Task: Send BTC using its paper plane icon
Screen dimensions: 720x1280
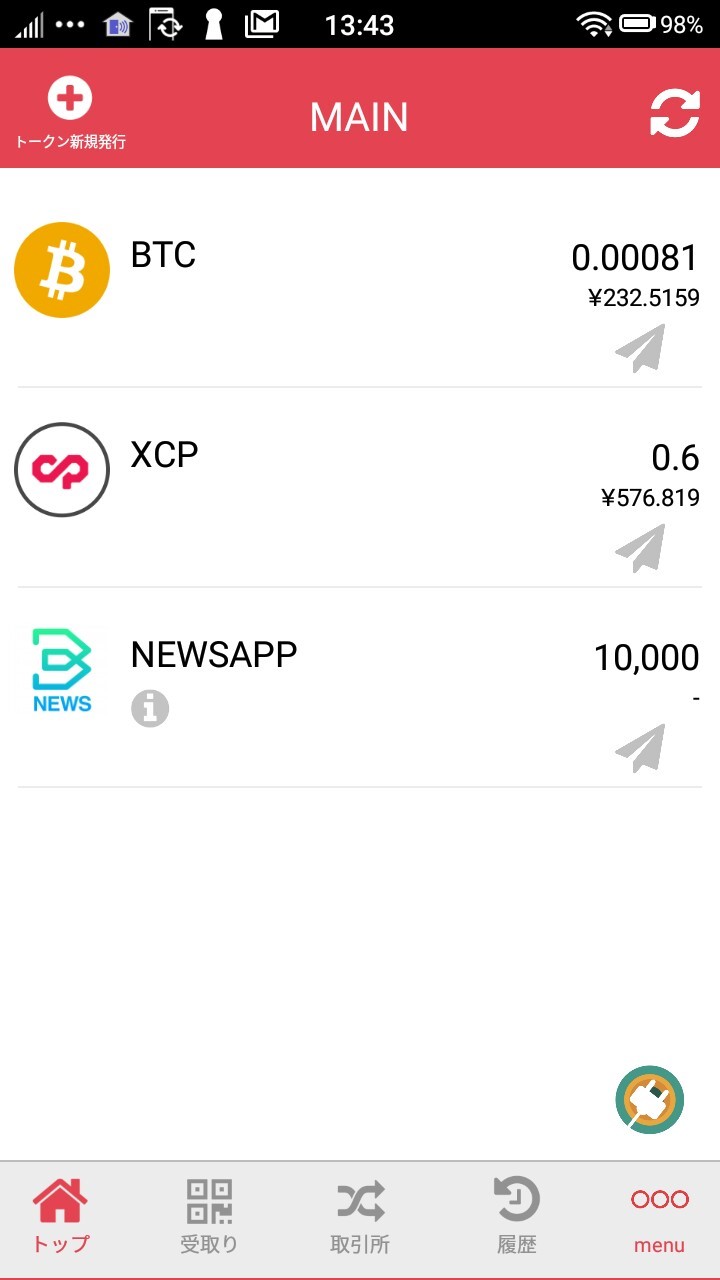Action: [640, 348]
